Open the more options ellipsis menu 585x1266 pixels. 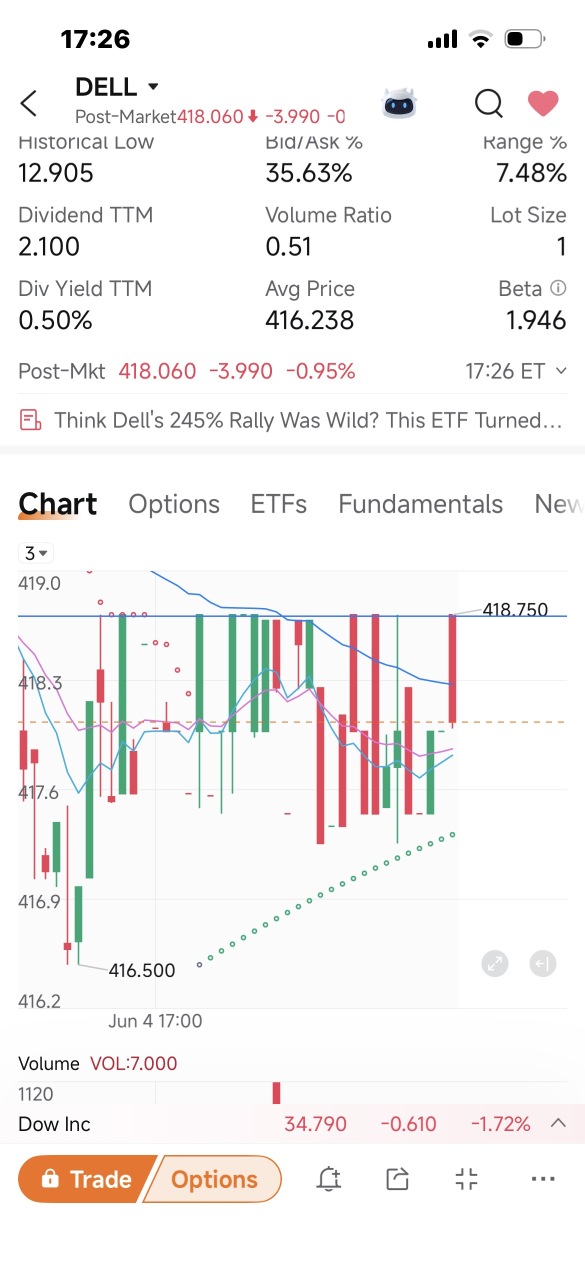(x=543, y=1179)
